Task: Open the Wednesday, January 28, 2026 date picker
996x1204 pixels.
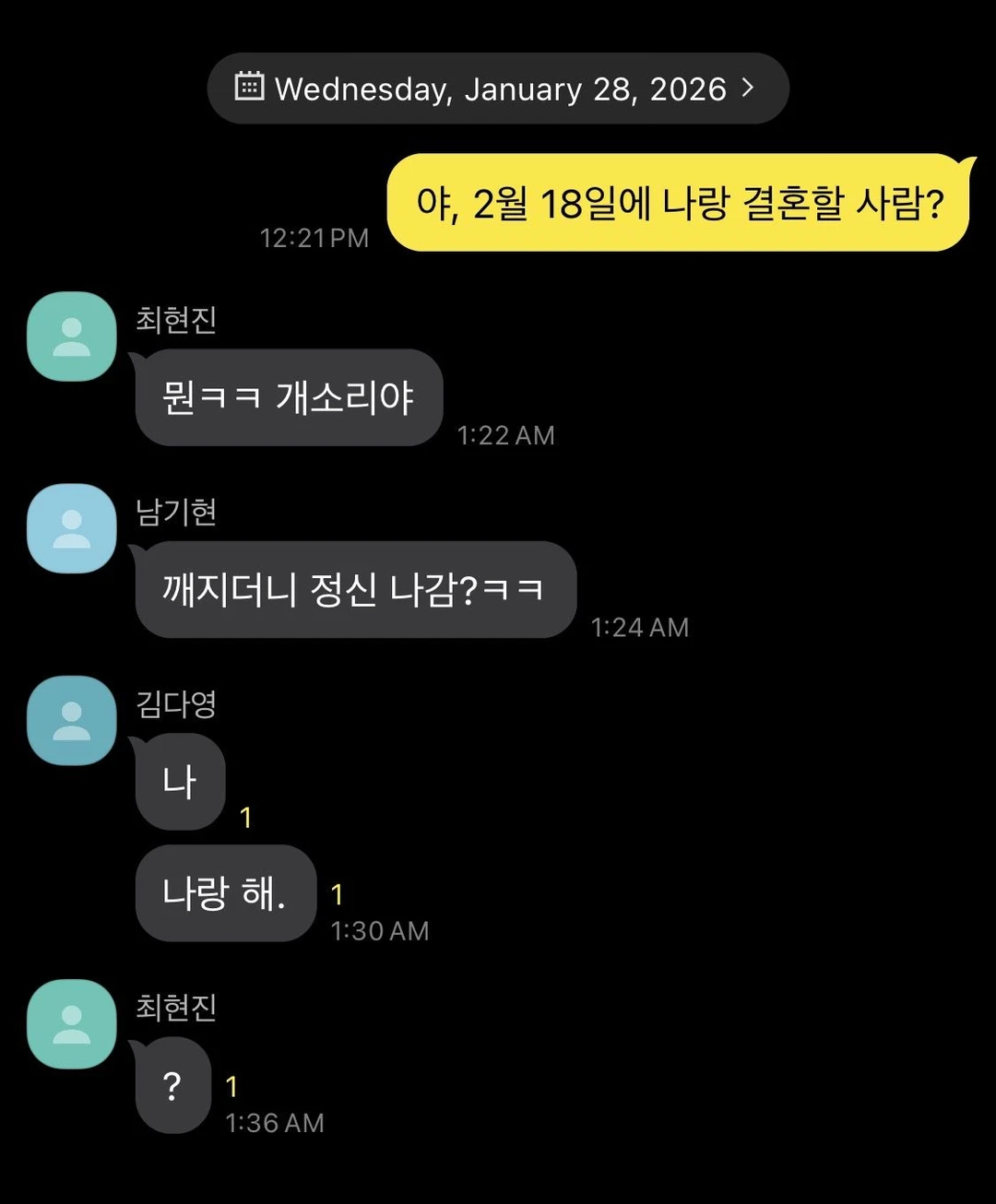Action: tap(498, 89)
